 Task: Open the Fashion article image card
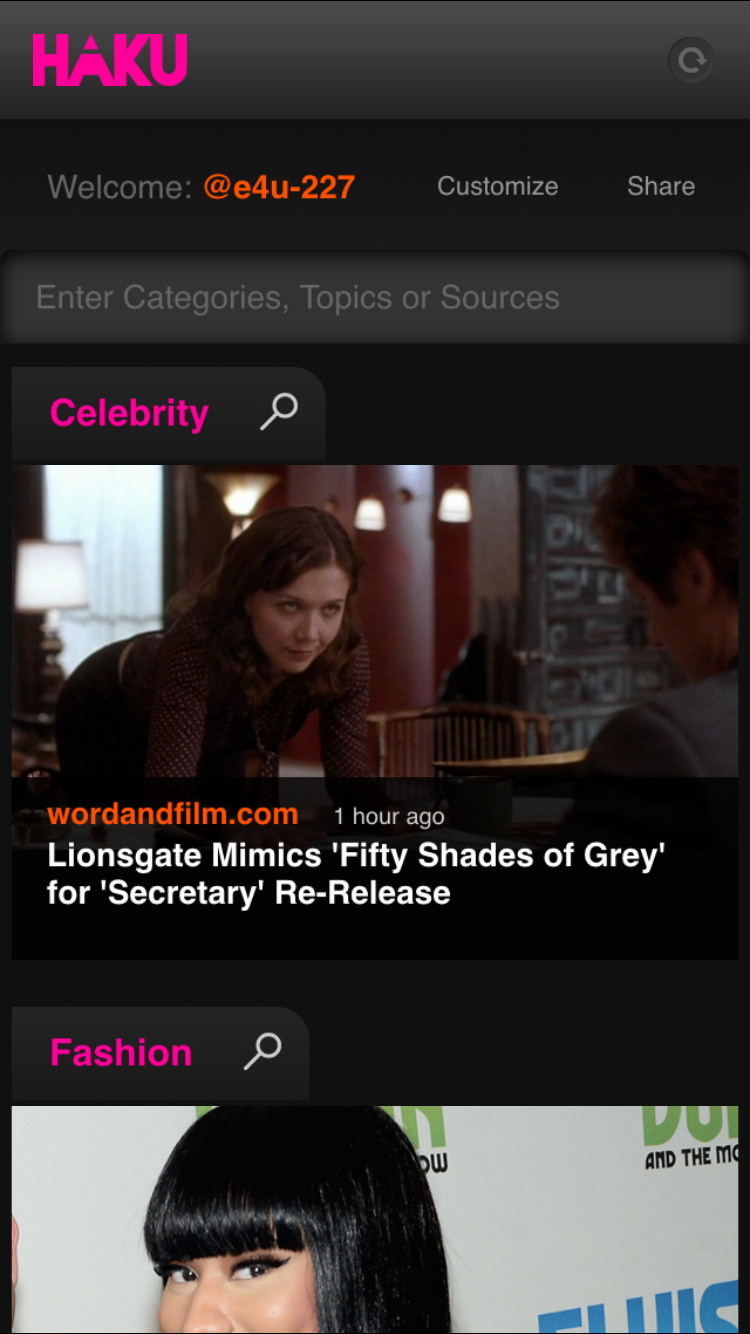(375, 1220)
